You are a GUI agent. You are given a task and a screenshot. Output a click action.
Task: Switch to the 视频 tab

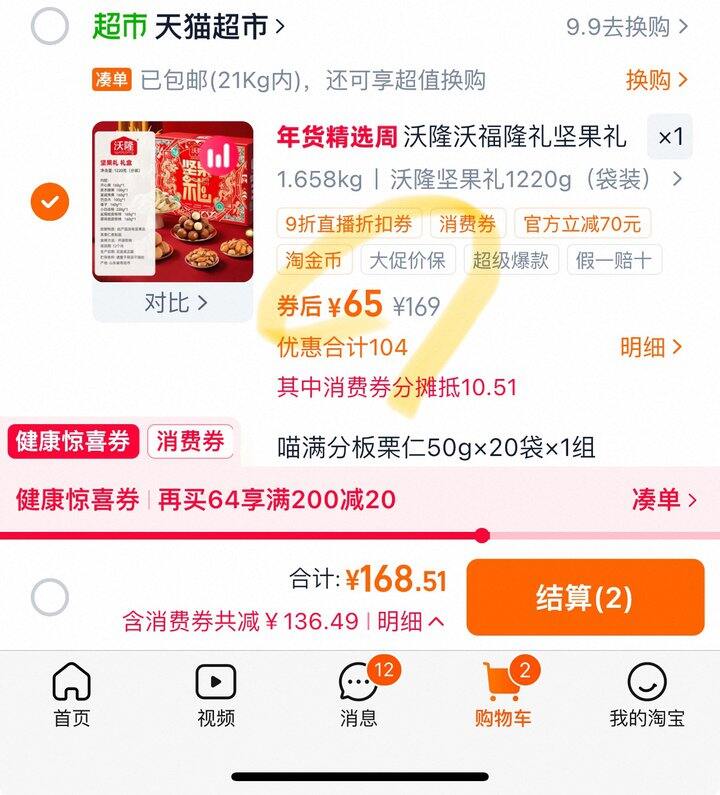point(216,695)
